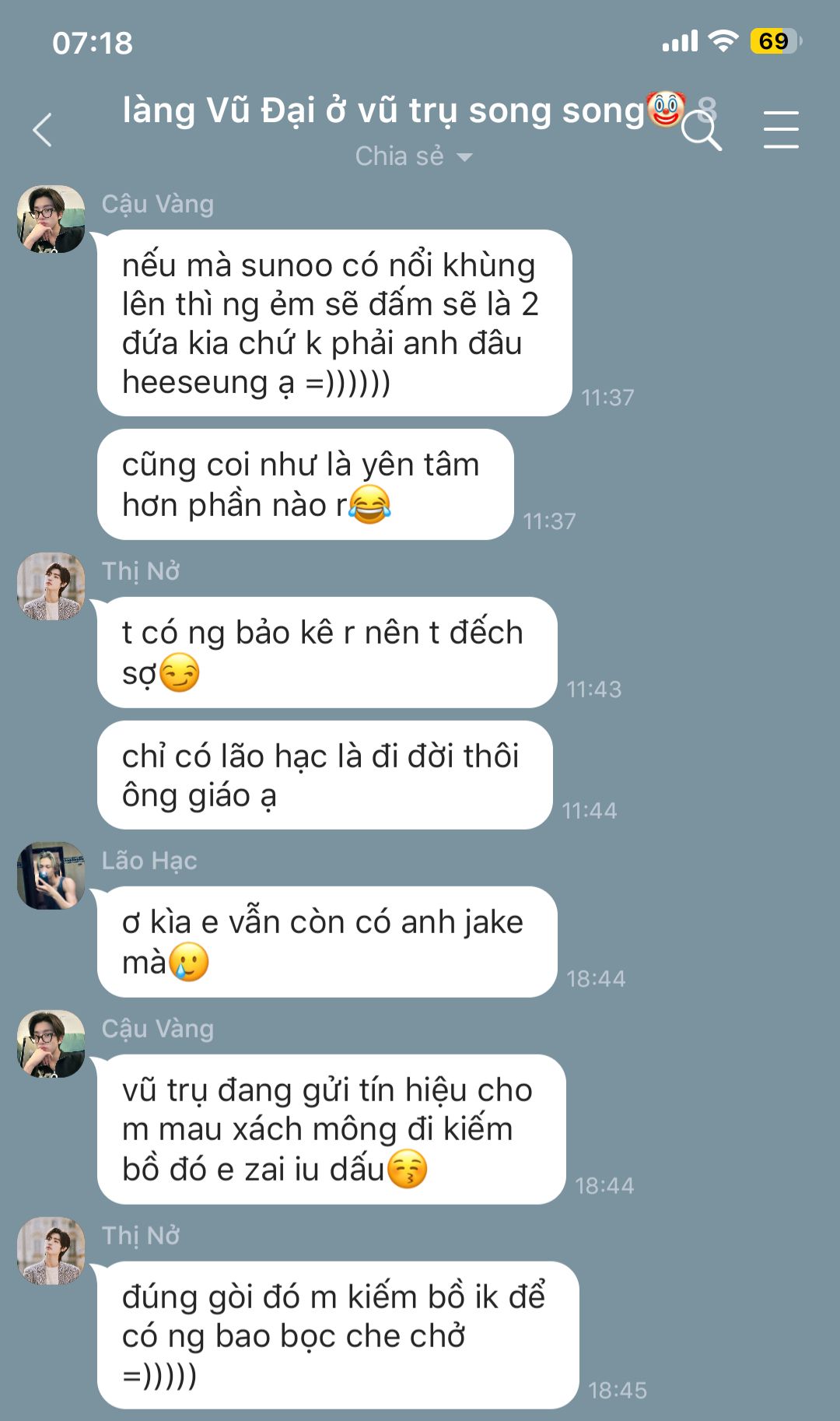Open Thị Nở's avatar on bảo kê message

tap(51, 587)
